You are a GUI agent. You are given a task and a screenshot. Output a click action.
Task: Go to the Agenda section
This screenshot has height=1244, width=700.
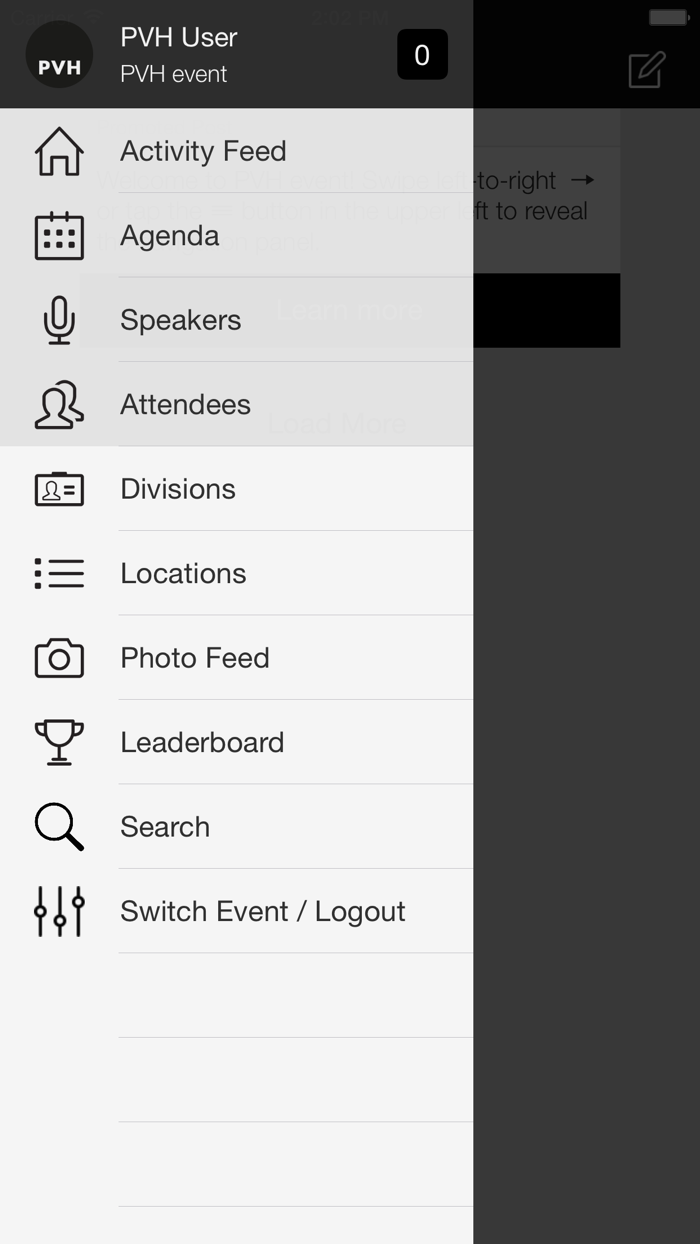coord(170,236)
